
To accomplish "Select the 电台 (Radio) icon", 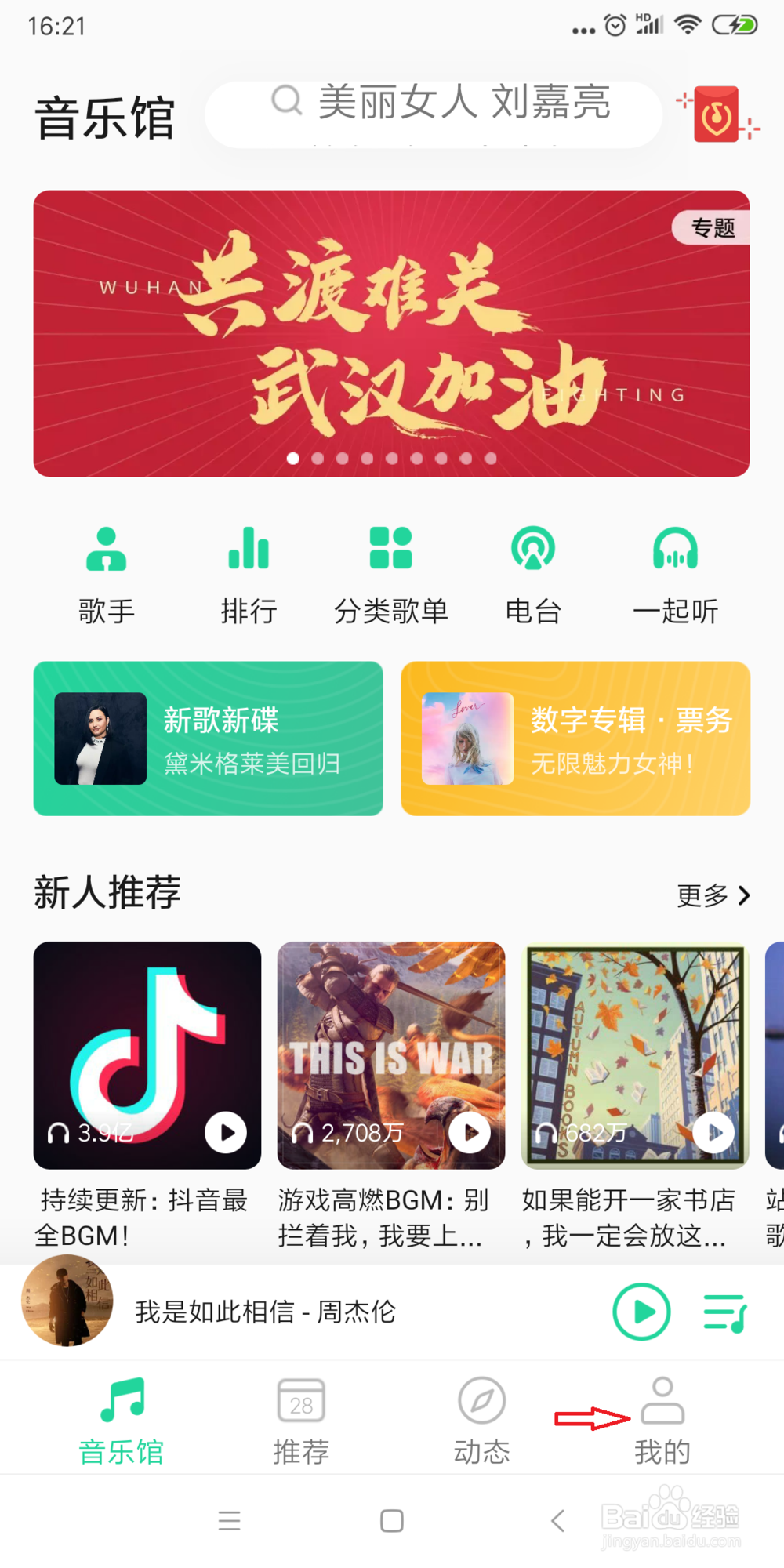I will [534, 572].
